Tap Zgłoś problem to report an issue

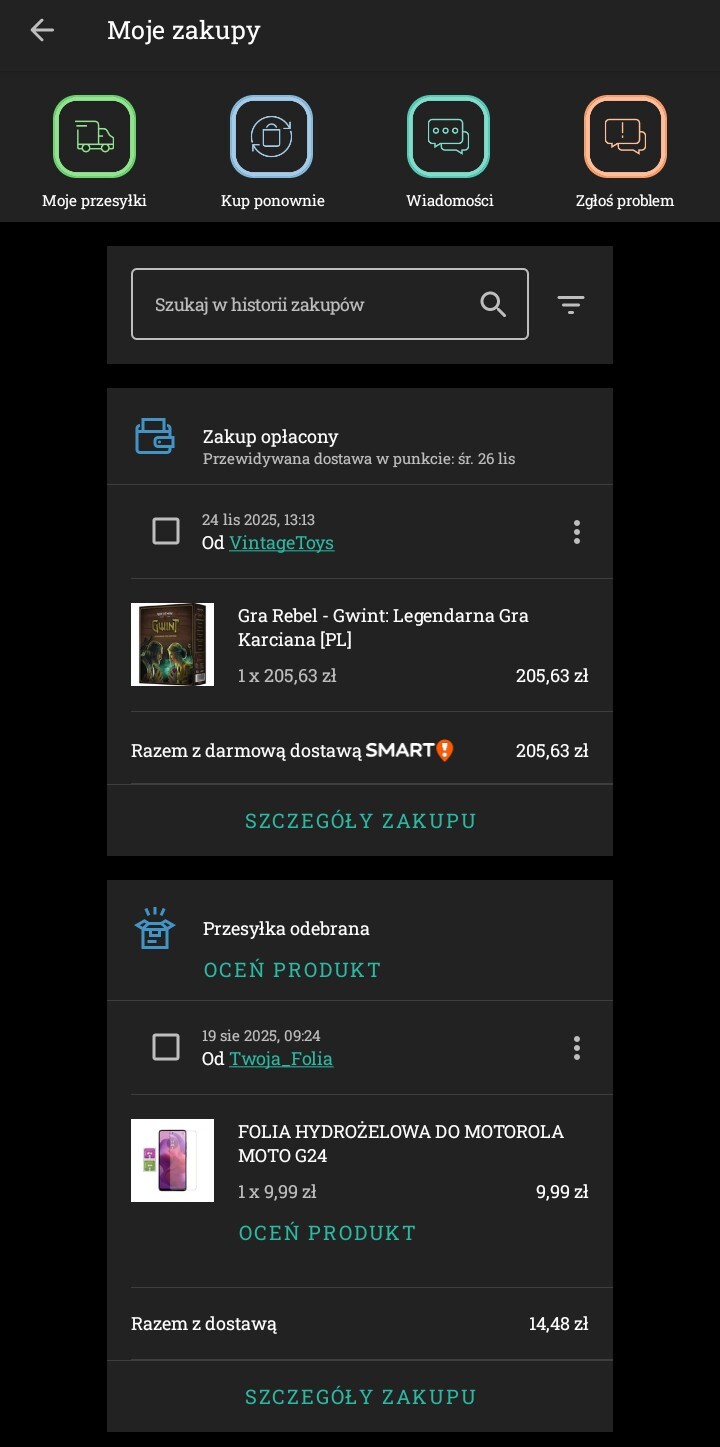coord(625,137)
